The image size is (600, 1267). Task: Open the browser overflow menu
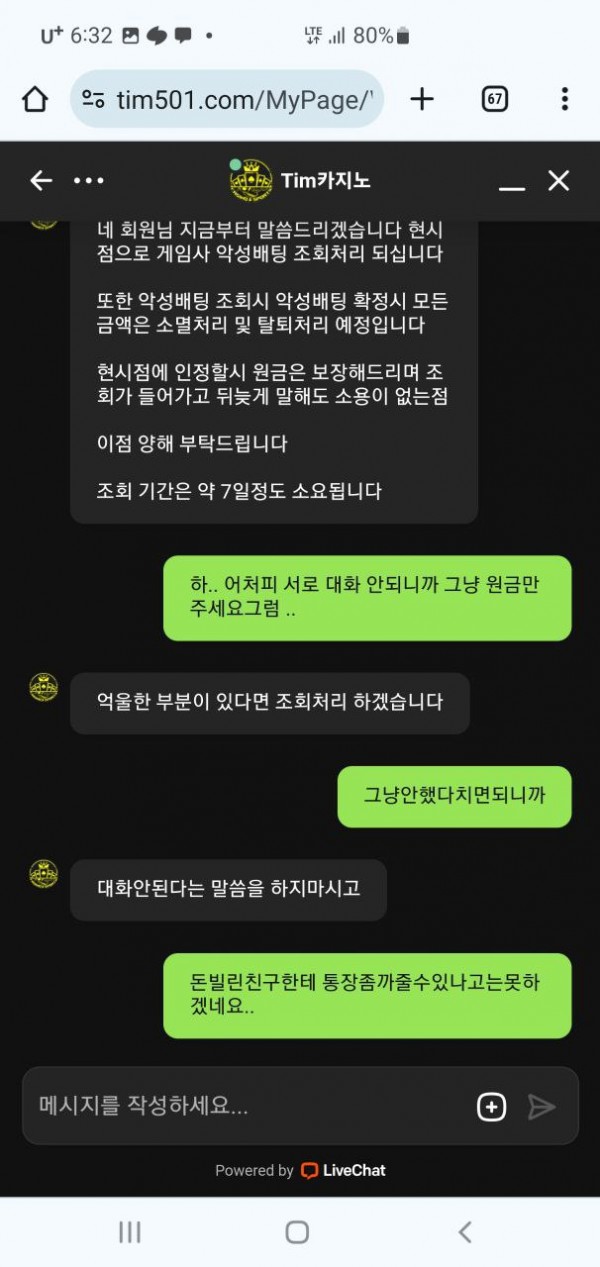tap(564, 99)
